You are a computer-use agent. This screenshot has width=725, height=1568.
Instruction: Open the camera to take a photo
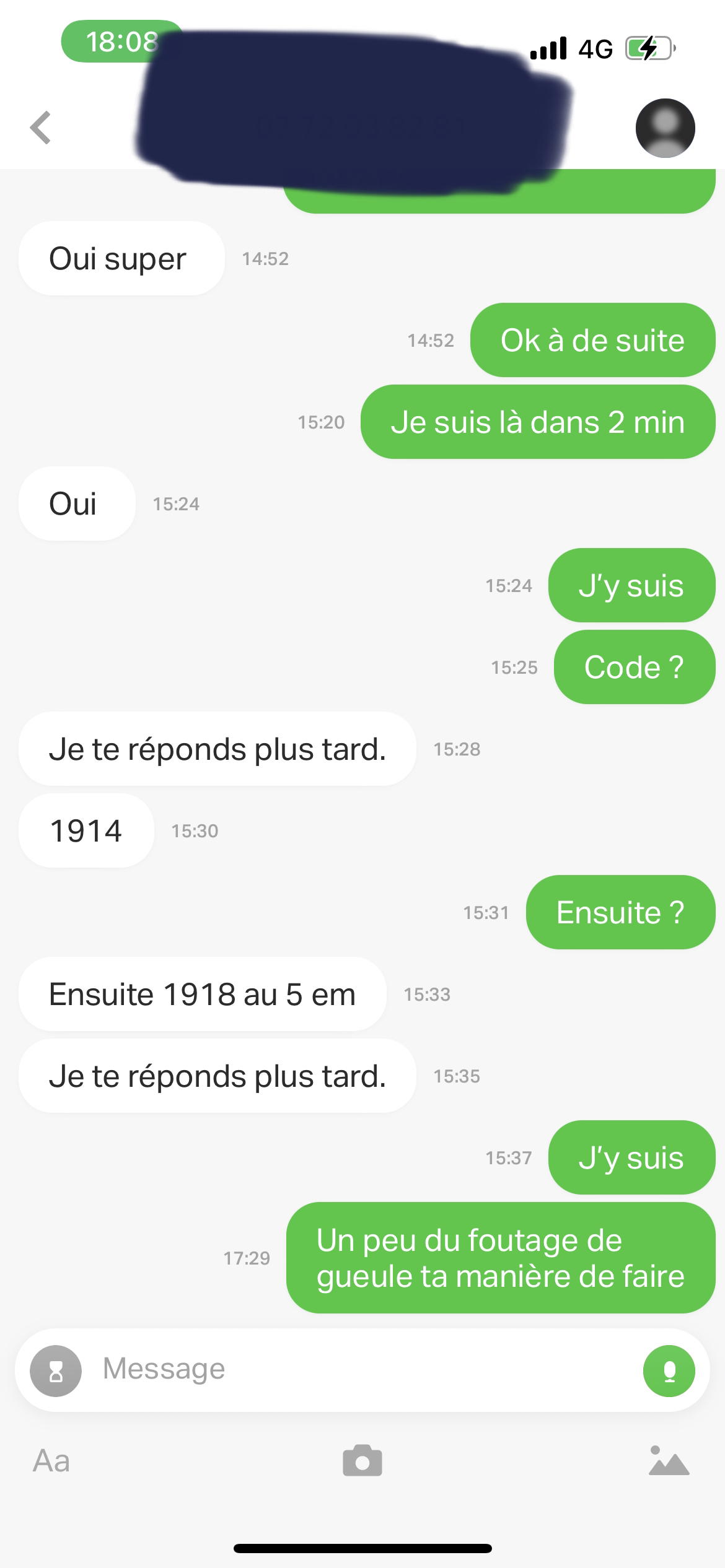pyautogui.click(x=362, y=1461)
